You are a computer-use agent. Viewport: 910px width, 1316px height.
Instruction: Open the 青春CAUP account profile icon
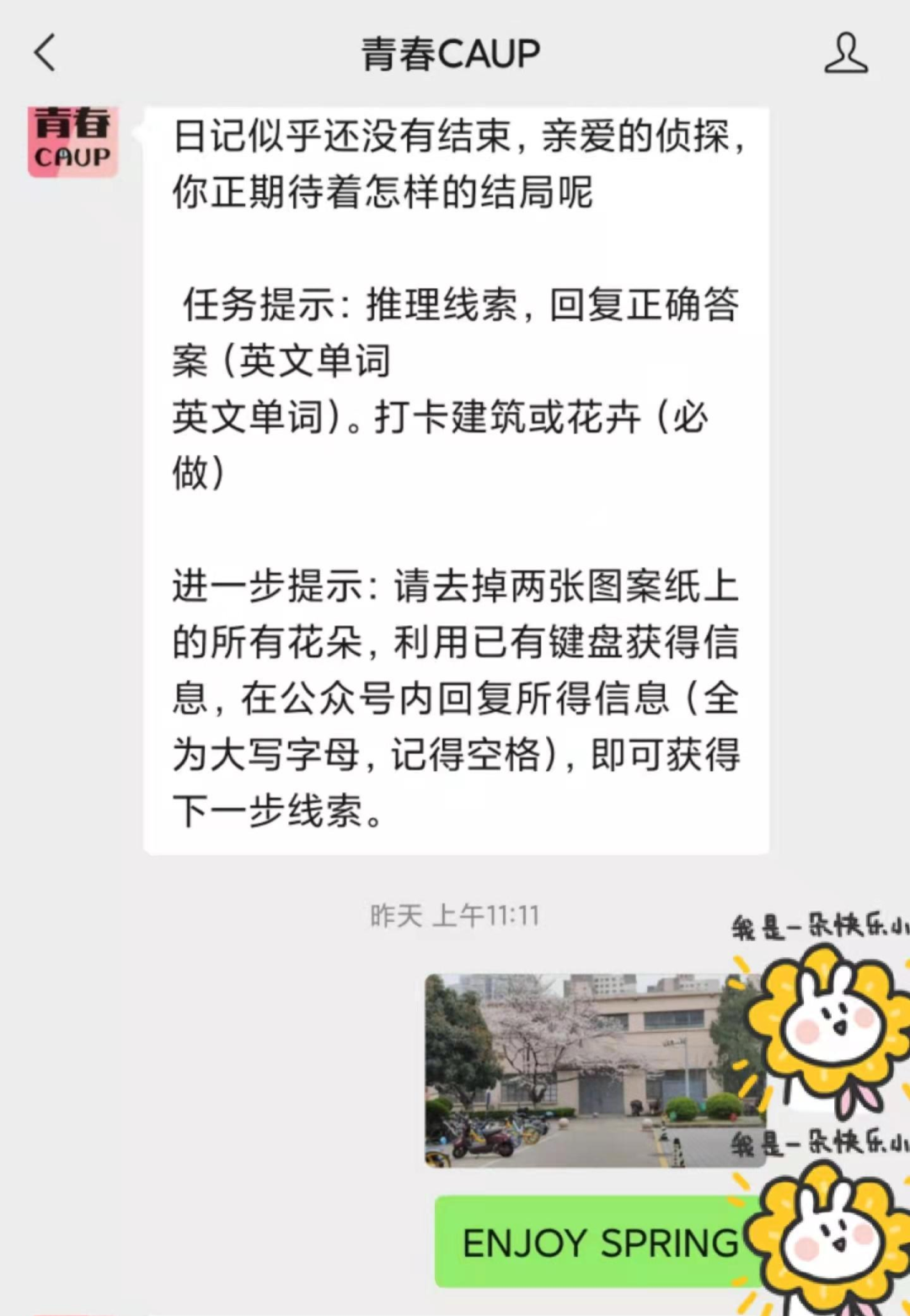pos(845,54)
